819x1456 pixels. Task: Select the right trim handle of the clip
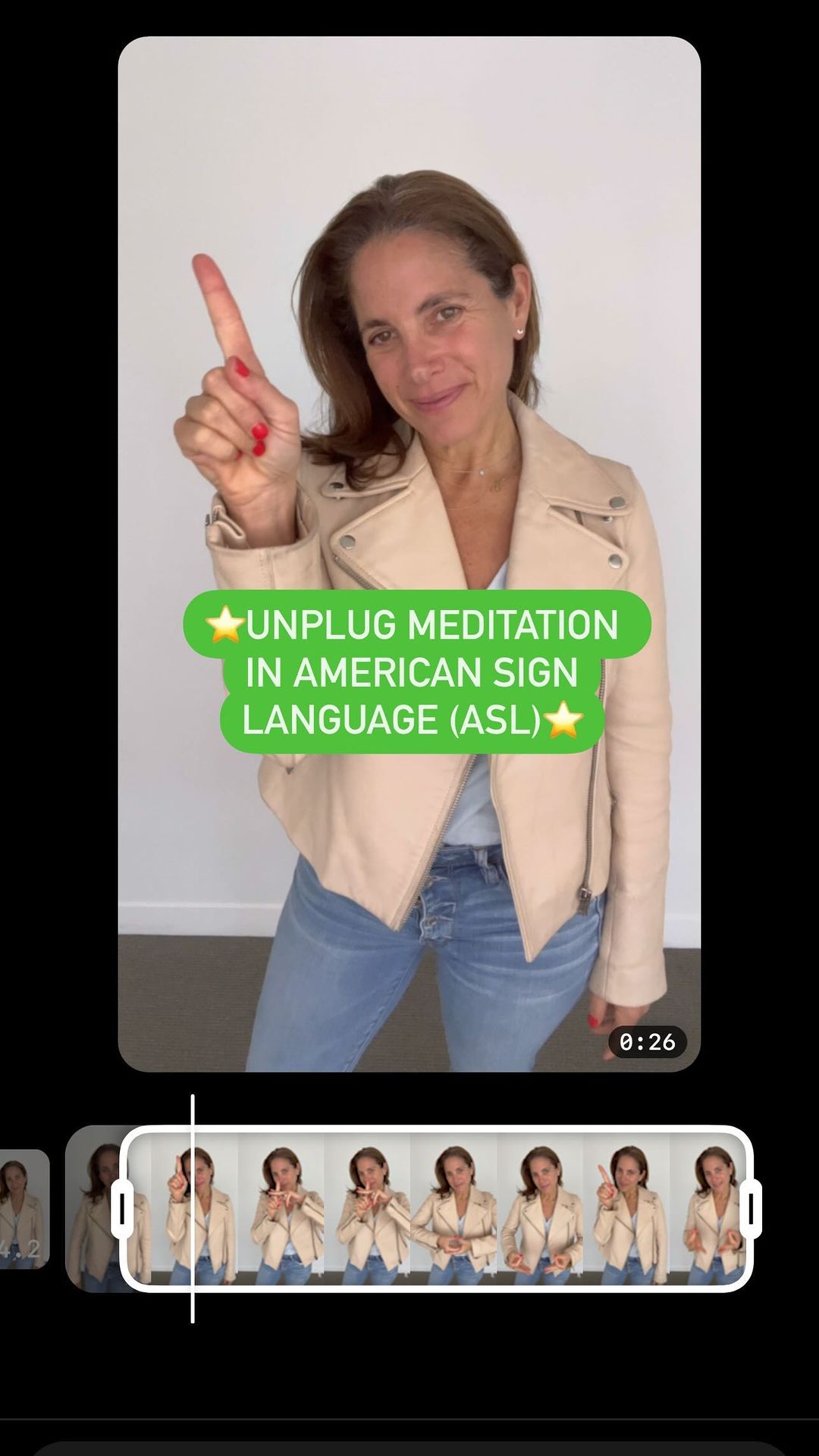[x=750, y=1208]
